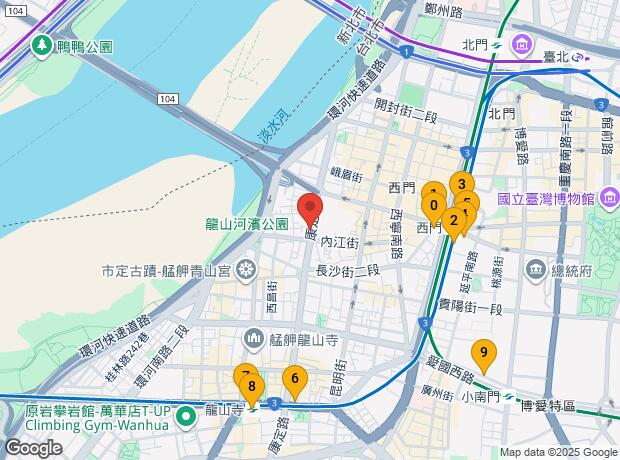Select the red location pin

coord(310,210)
